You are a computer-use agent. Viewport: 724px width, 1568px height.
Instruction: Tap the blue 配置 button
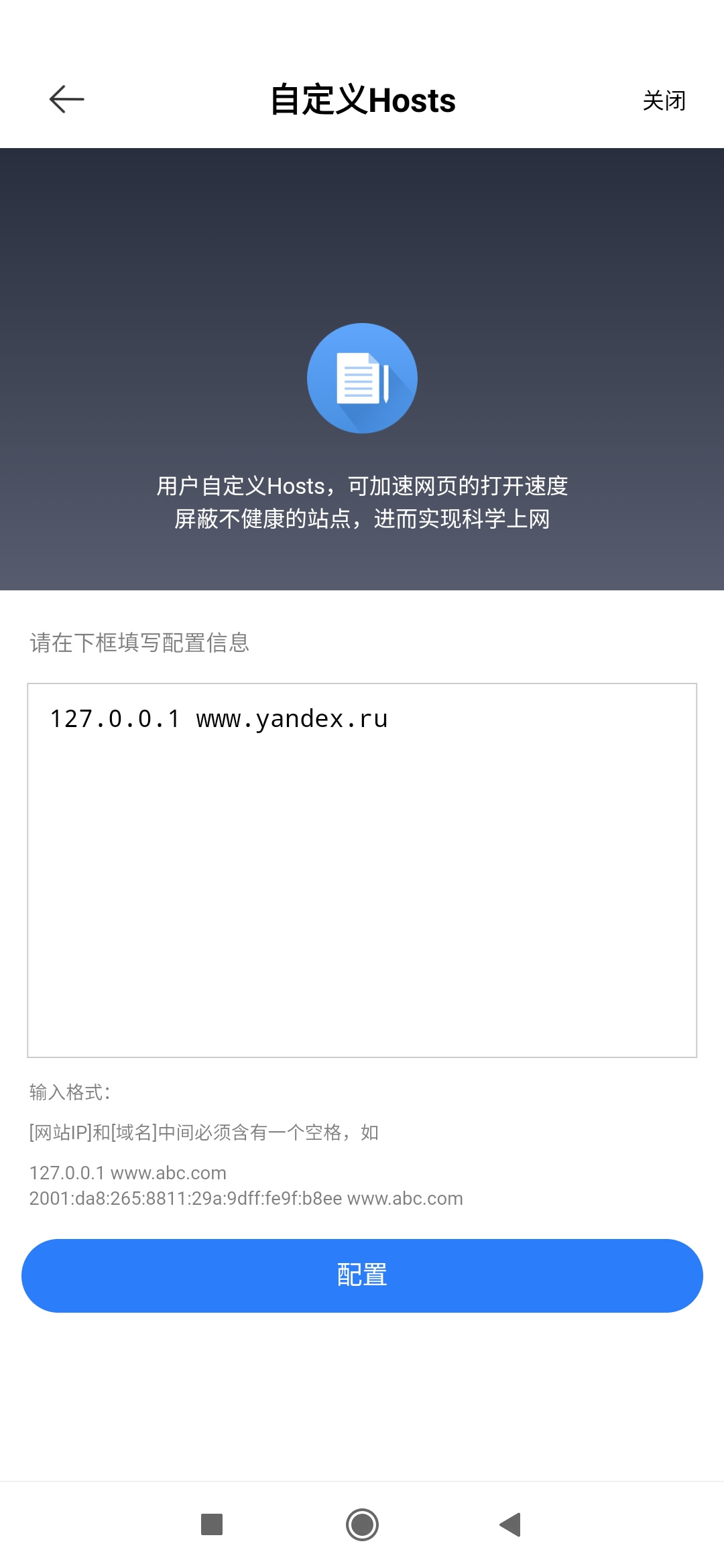(x=362, y=1275)
